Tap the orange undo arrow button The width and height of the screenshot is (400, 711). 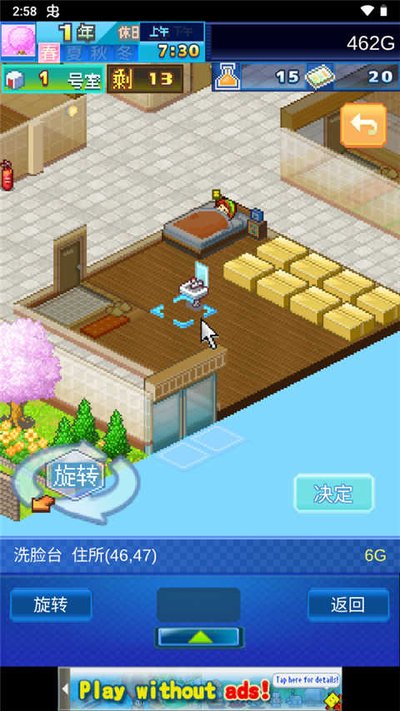(363, 126)
